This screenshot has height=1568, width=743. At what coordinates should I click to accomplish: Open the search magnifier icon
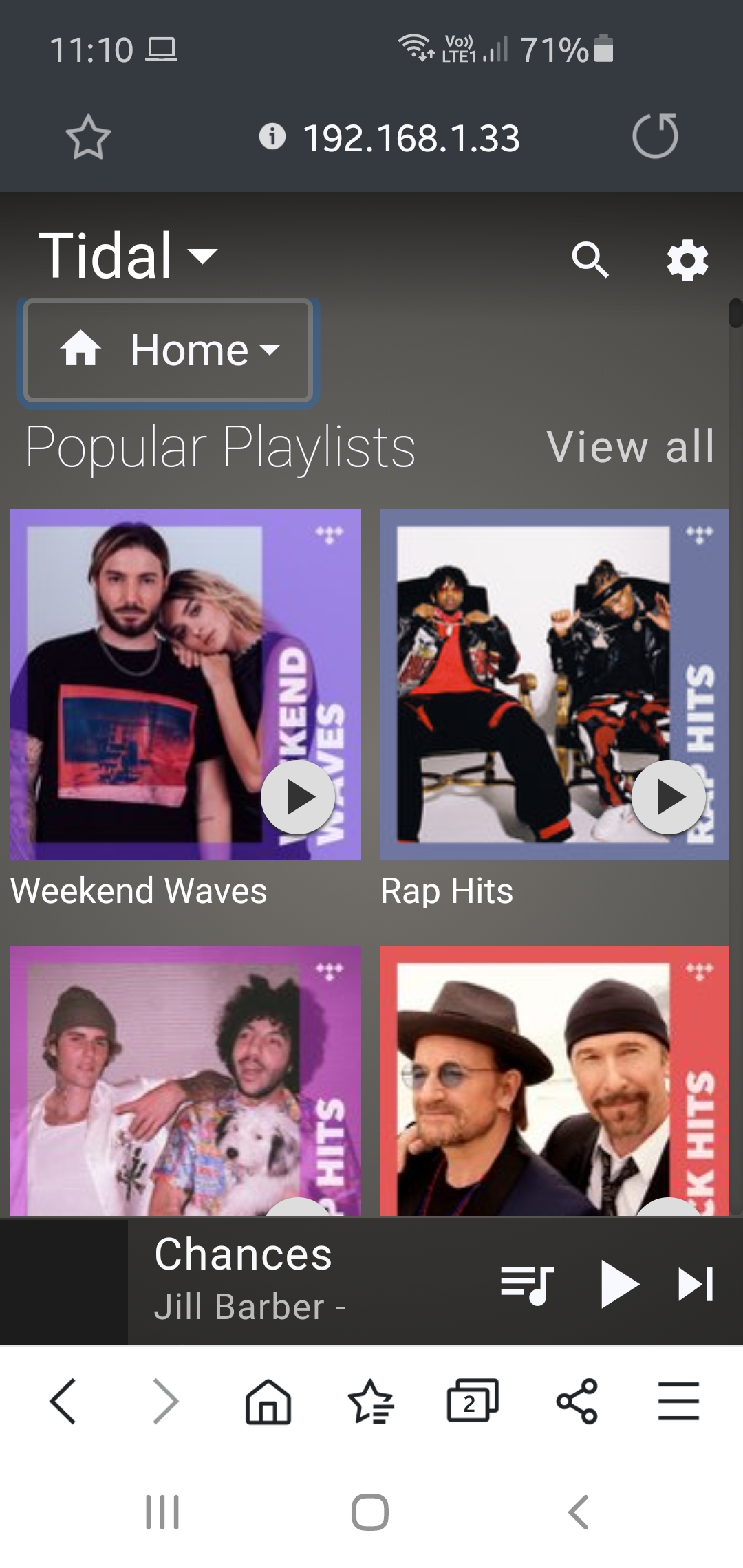click(x=590, y=260)
